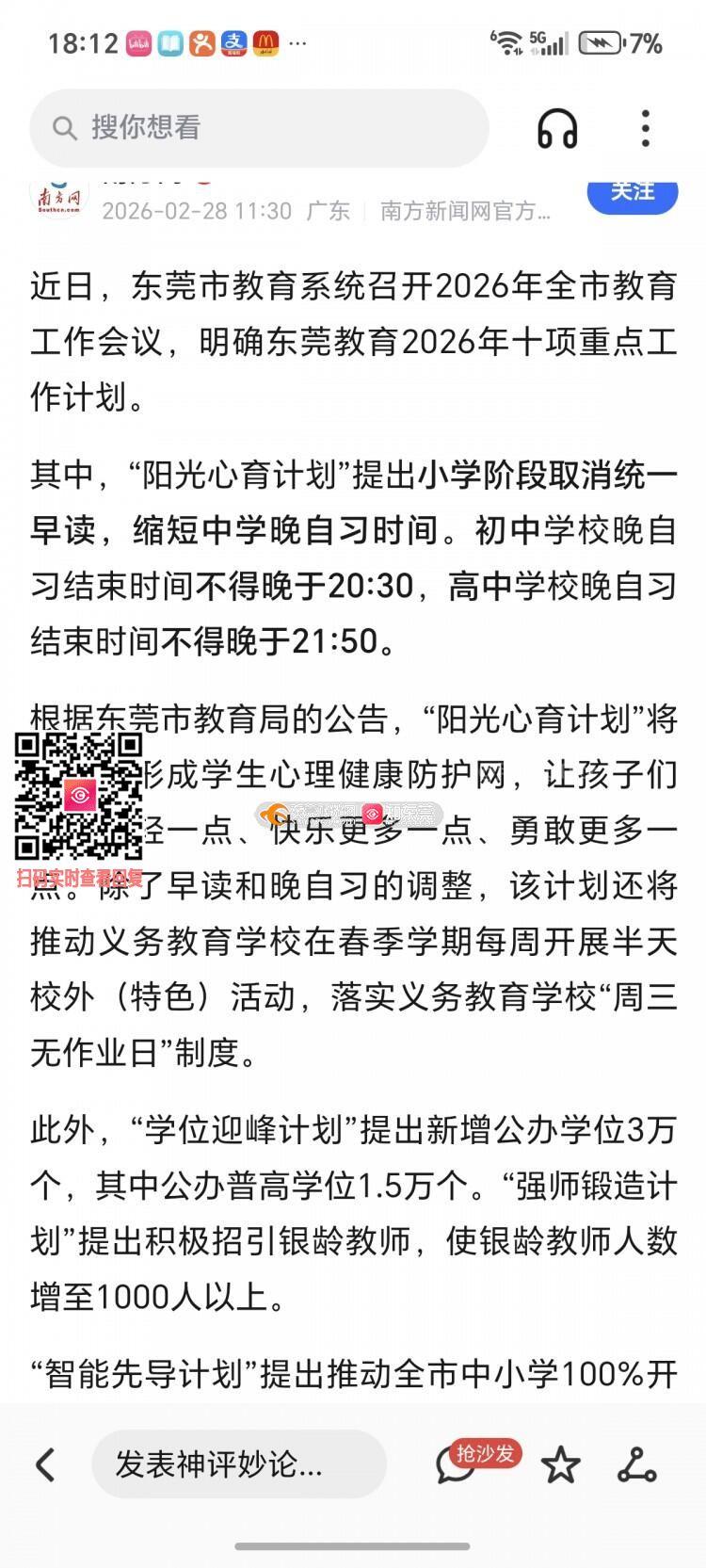
Task: Open the three-dot overflow menu
Action: [645, 128]
